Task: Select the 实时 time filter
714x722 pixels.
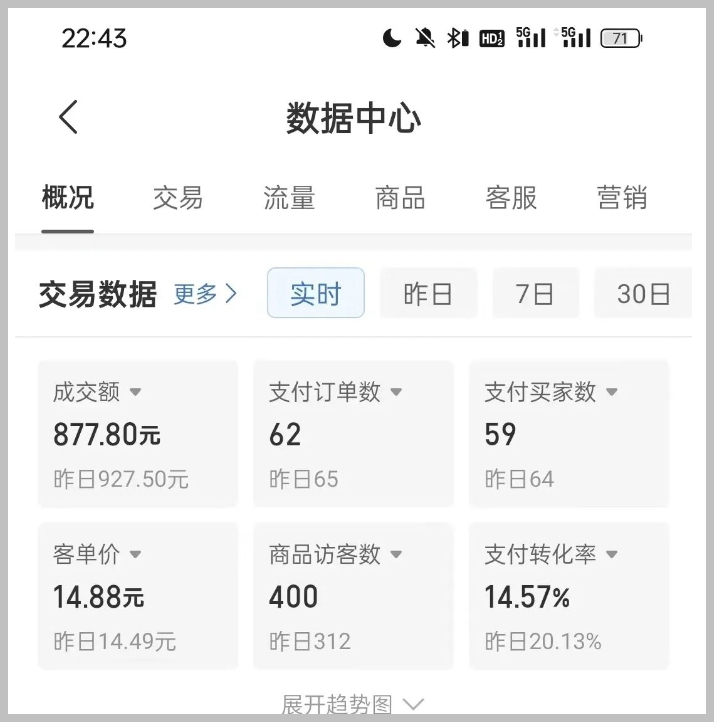Action: 315,294
